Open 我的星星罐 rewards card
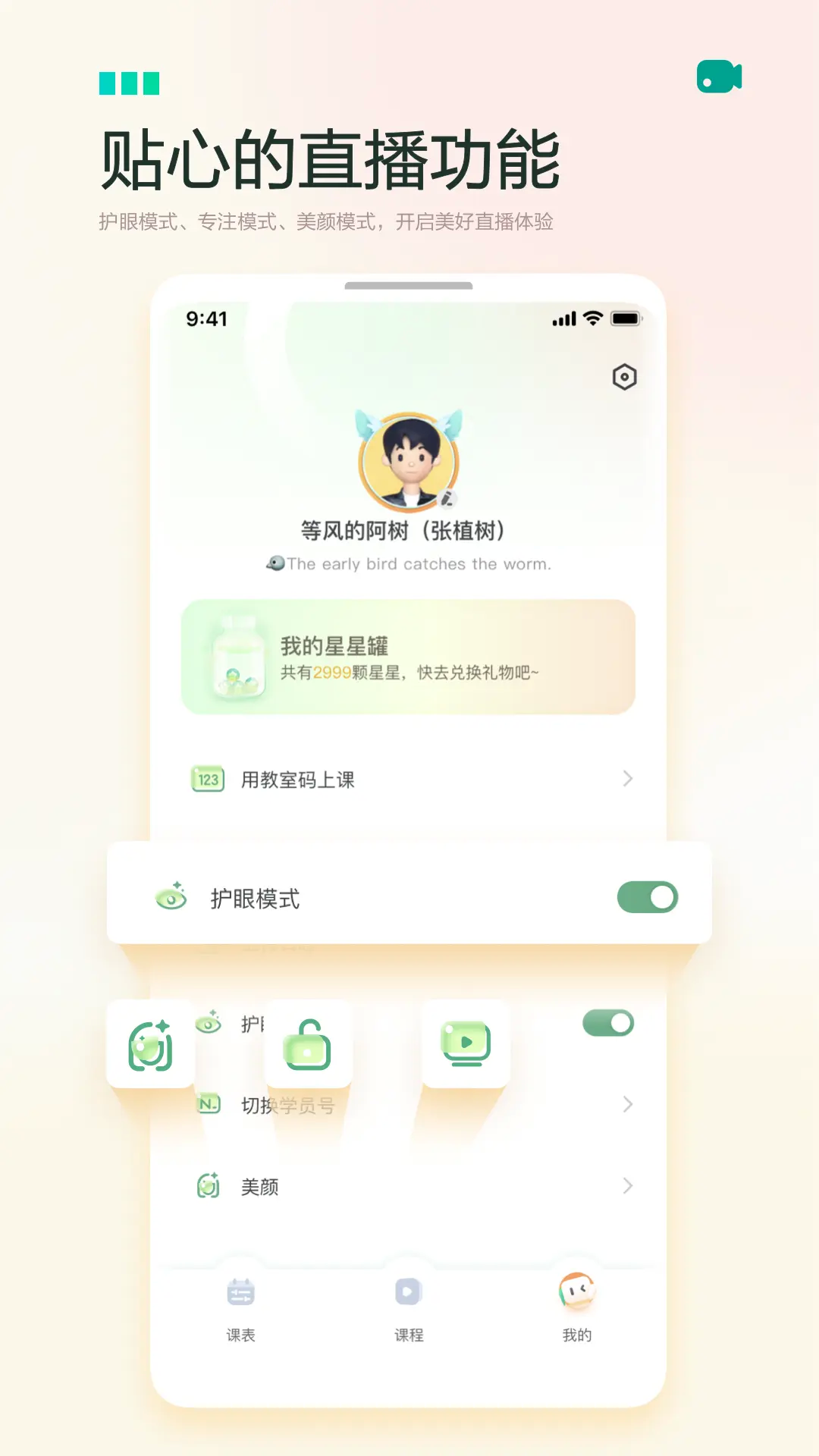 (408, 658)
